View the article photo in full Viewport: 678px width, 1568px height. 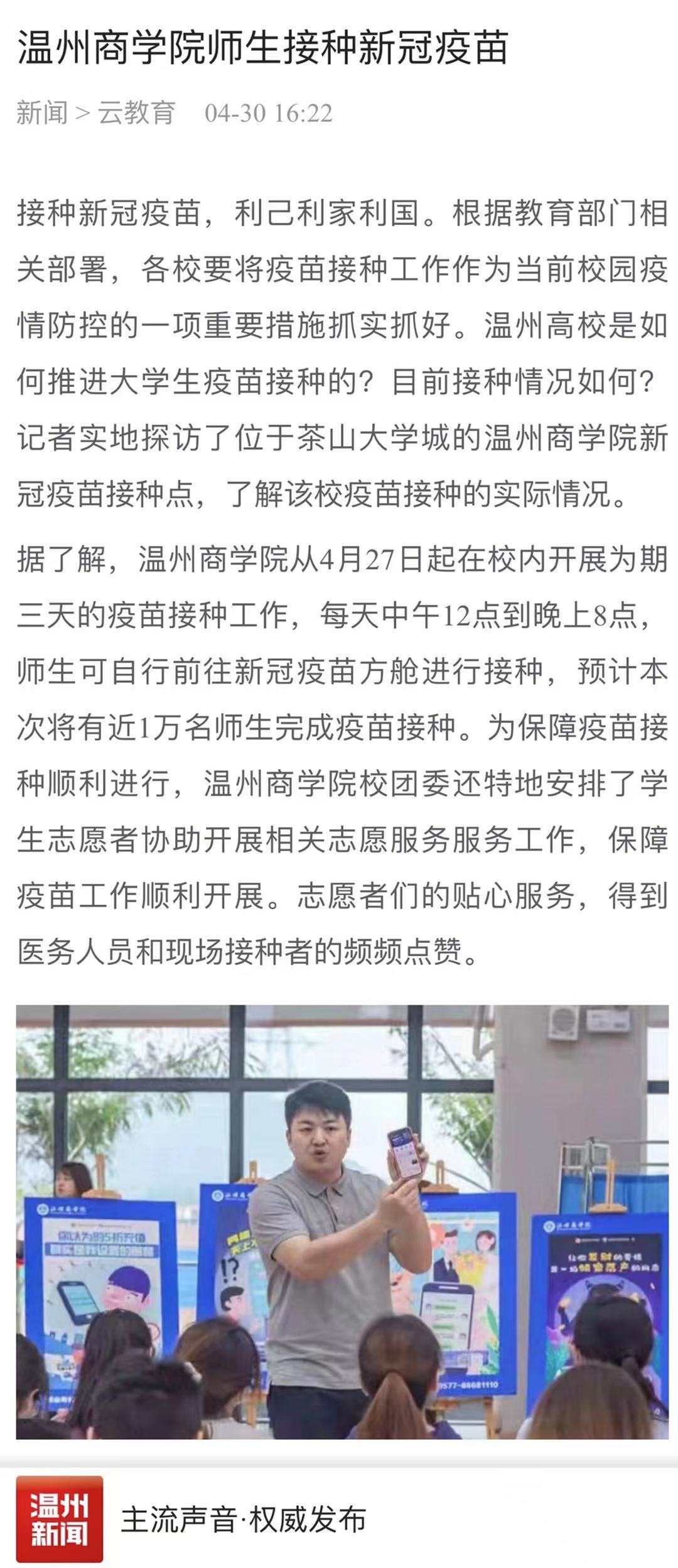point(342,1222)
